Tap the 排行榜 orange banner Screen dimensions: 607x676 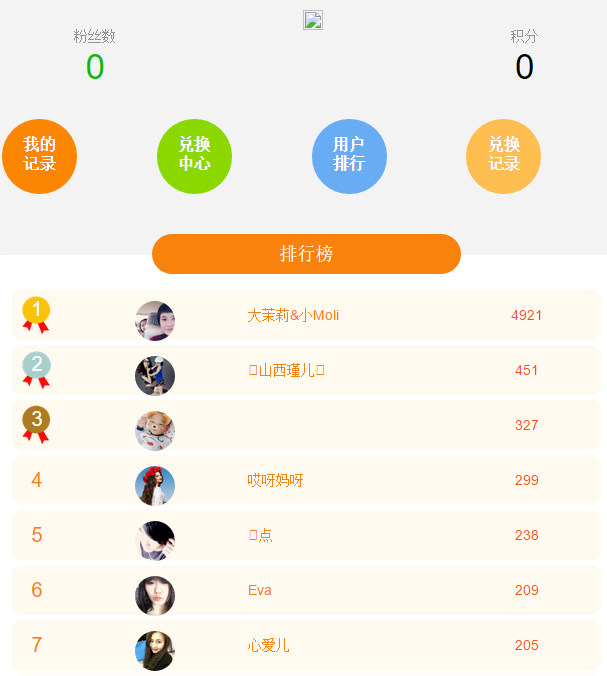coord(306,254)
